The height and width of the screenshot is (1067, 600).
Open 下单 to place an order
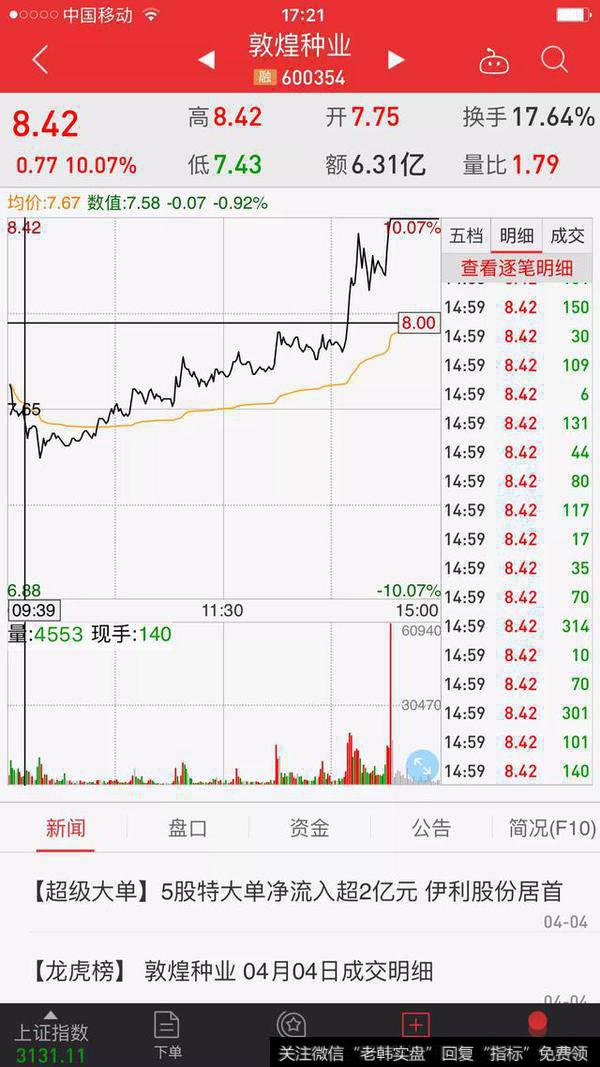coord(167,1034)
